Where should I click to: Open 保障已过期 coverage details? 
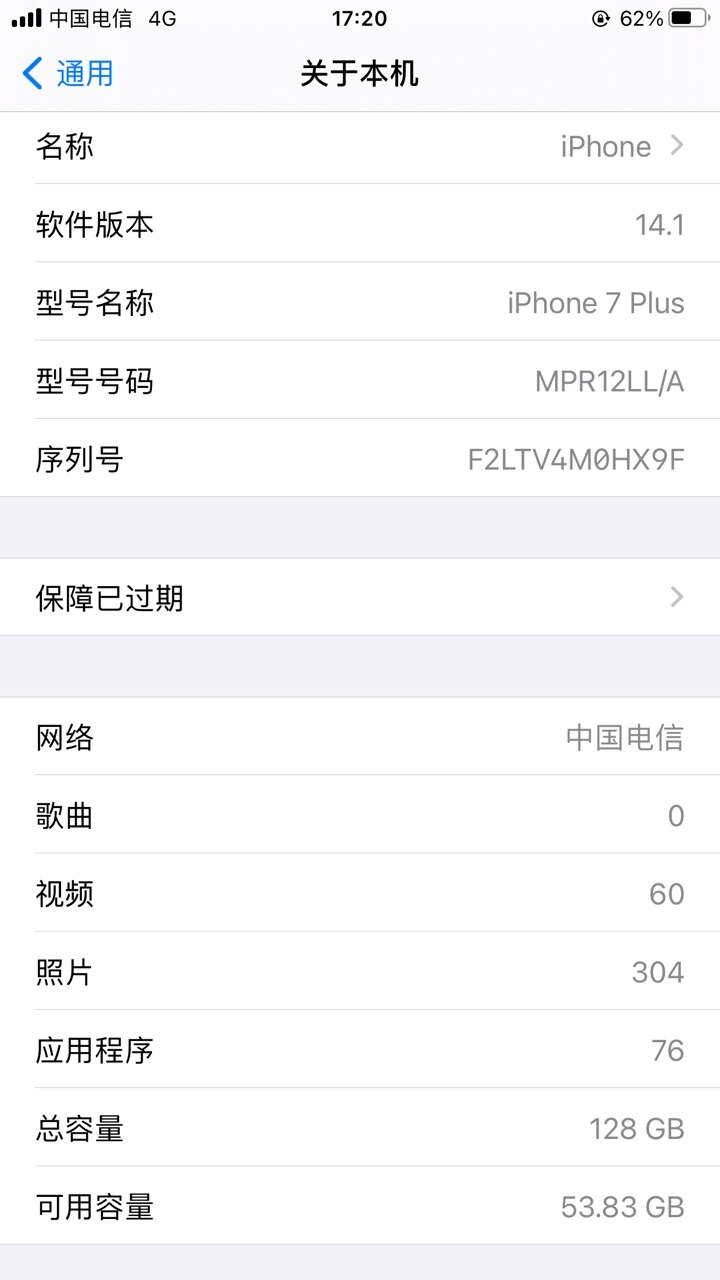coord(360,598)
